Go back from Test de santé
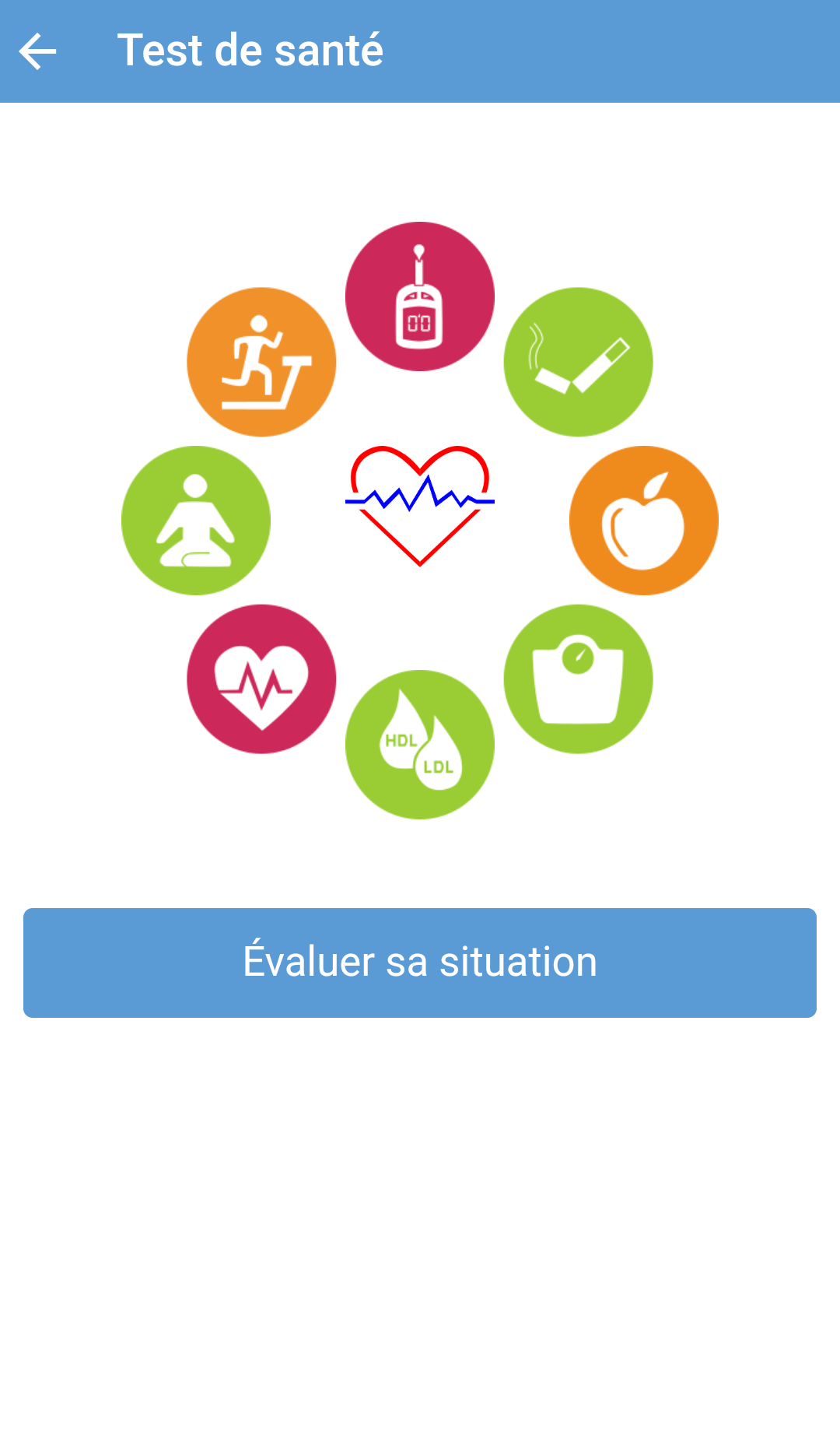840x1438 pixels. (37, 51)
